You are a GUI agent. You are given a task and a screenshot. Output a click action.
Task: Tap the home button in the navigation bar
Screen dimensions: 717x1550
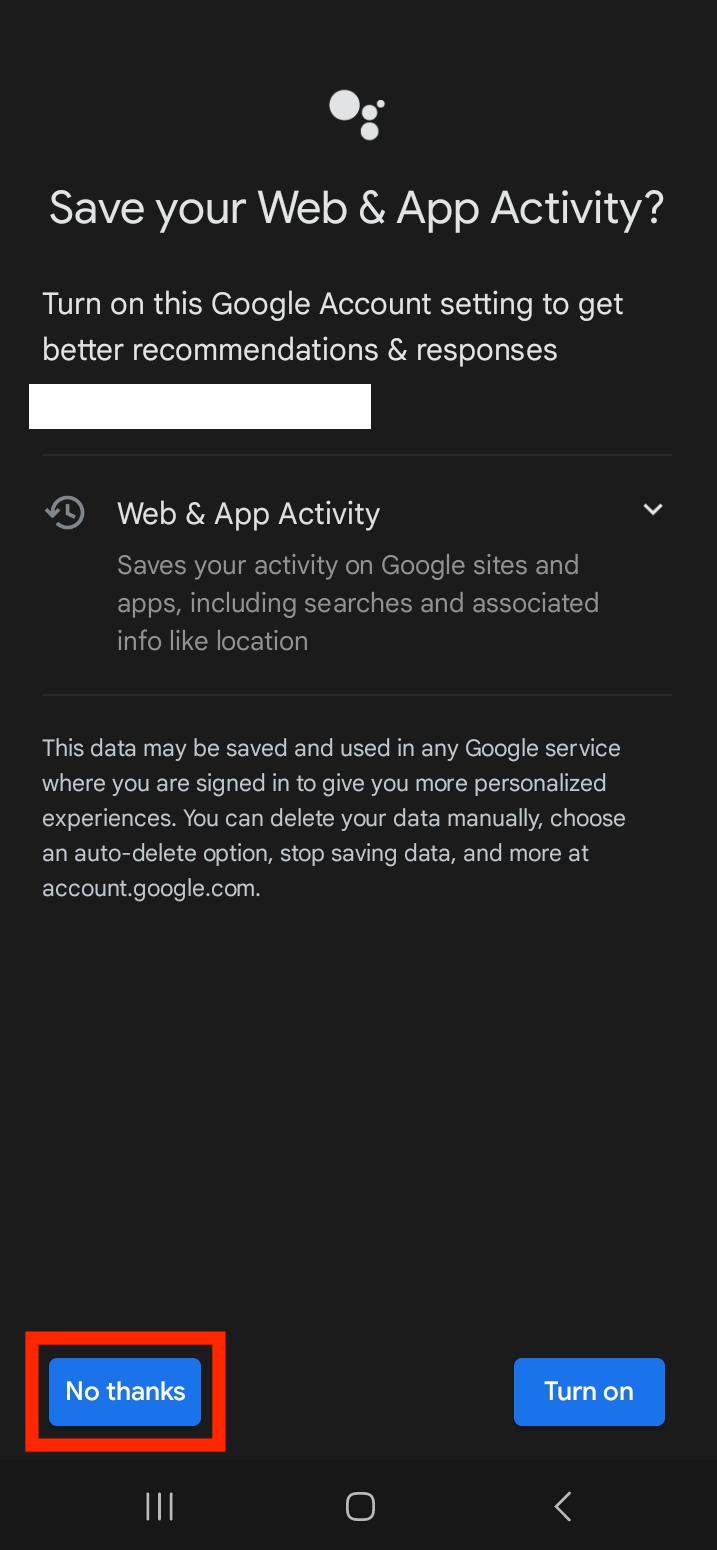(360, 1506)
